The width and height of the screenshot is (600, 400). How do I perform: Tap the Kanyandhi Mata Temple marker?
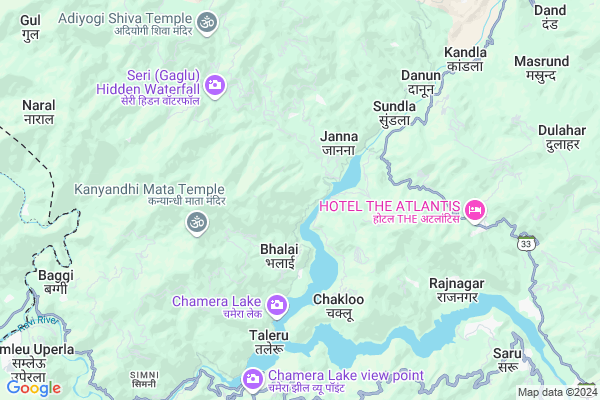point(197,219)
